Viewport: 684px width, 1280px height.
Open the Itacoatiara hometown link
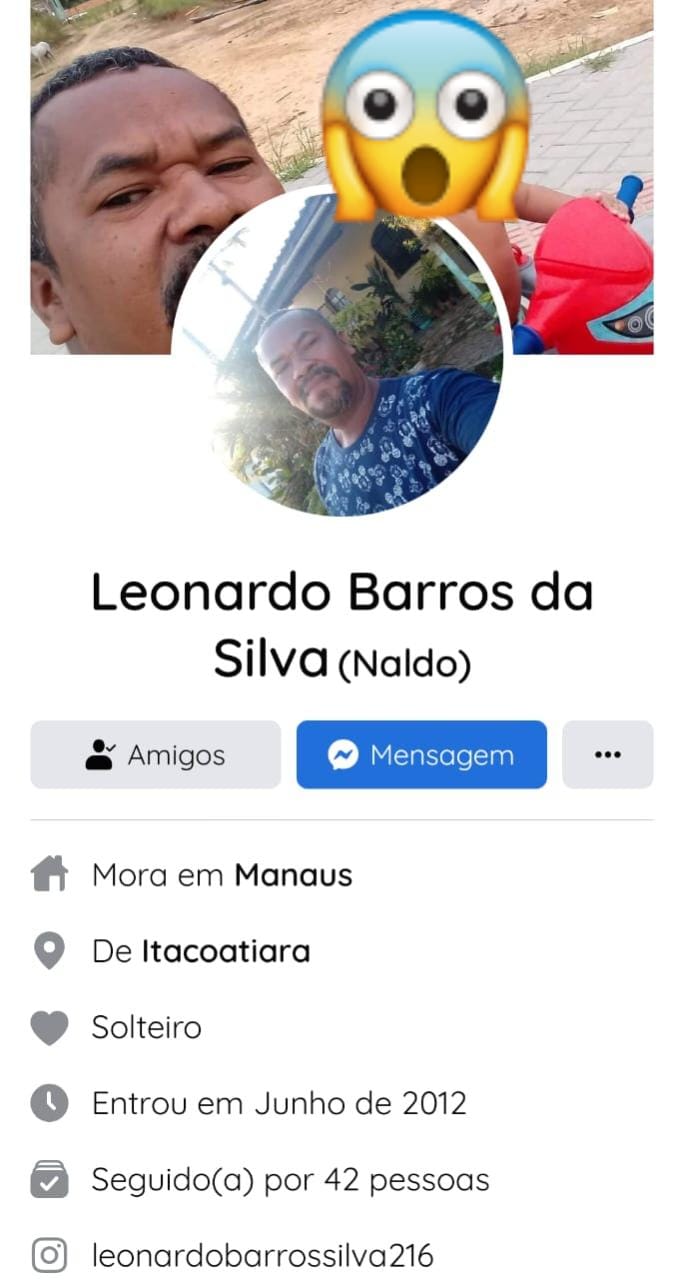pyautogui.click(x=225, y=951)
